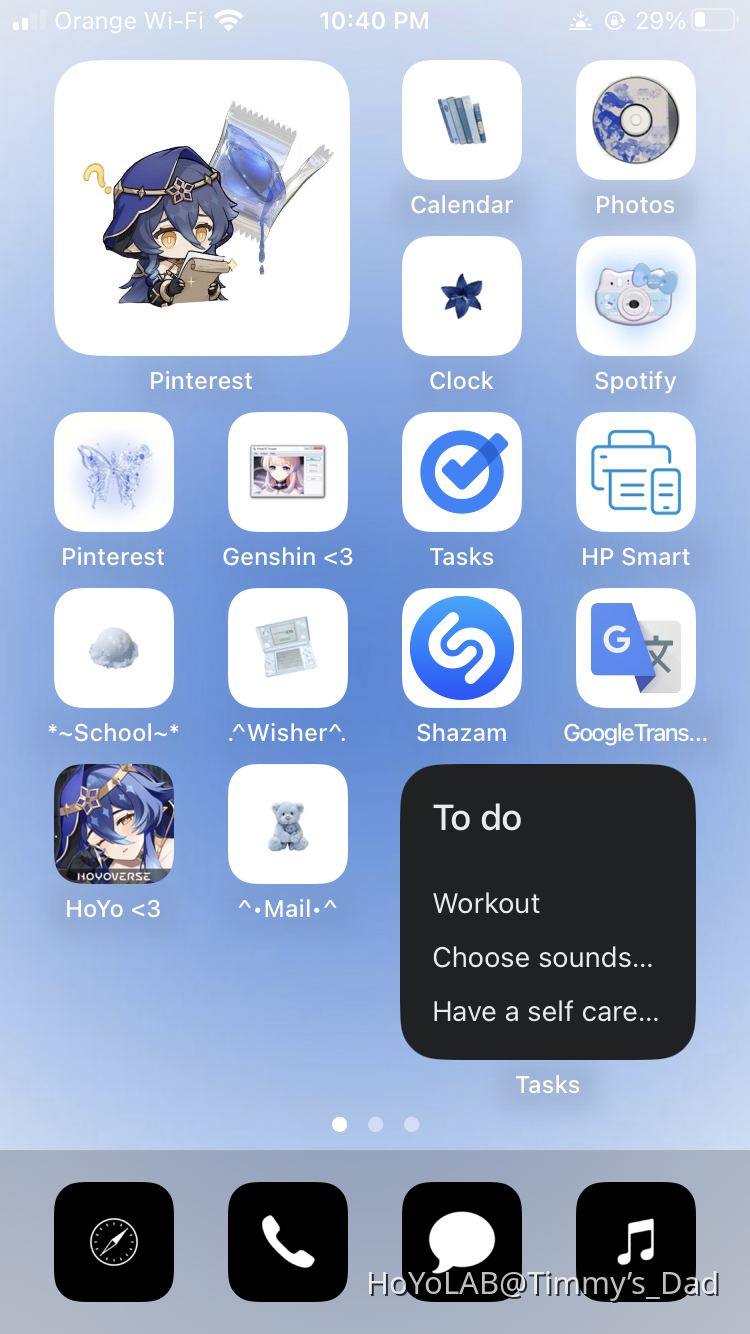
Task: Launch the .^Wisher^. app
Action: click(x=287, y=648)
